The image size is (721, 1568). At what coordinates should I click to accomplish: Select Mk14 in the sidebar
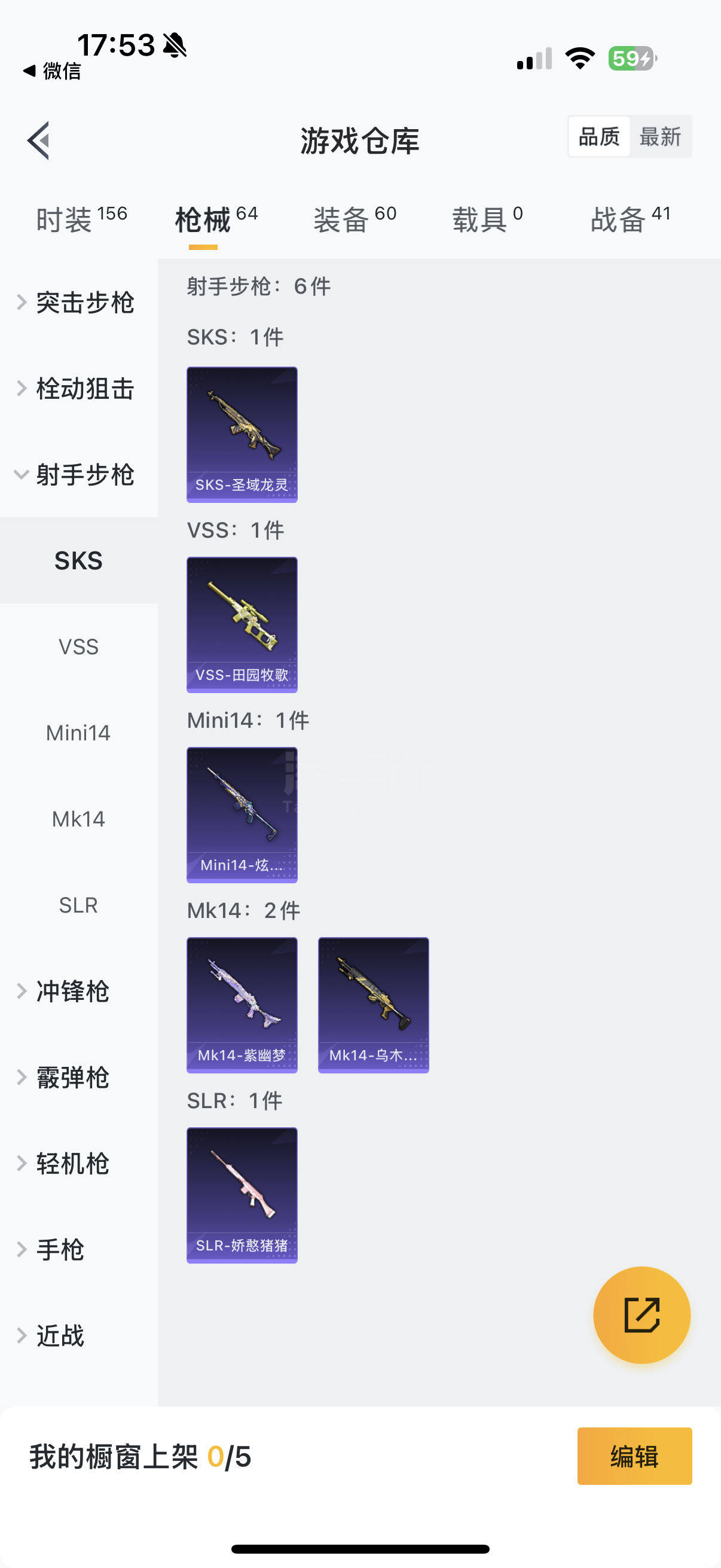click(x=78, y=819)
